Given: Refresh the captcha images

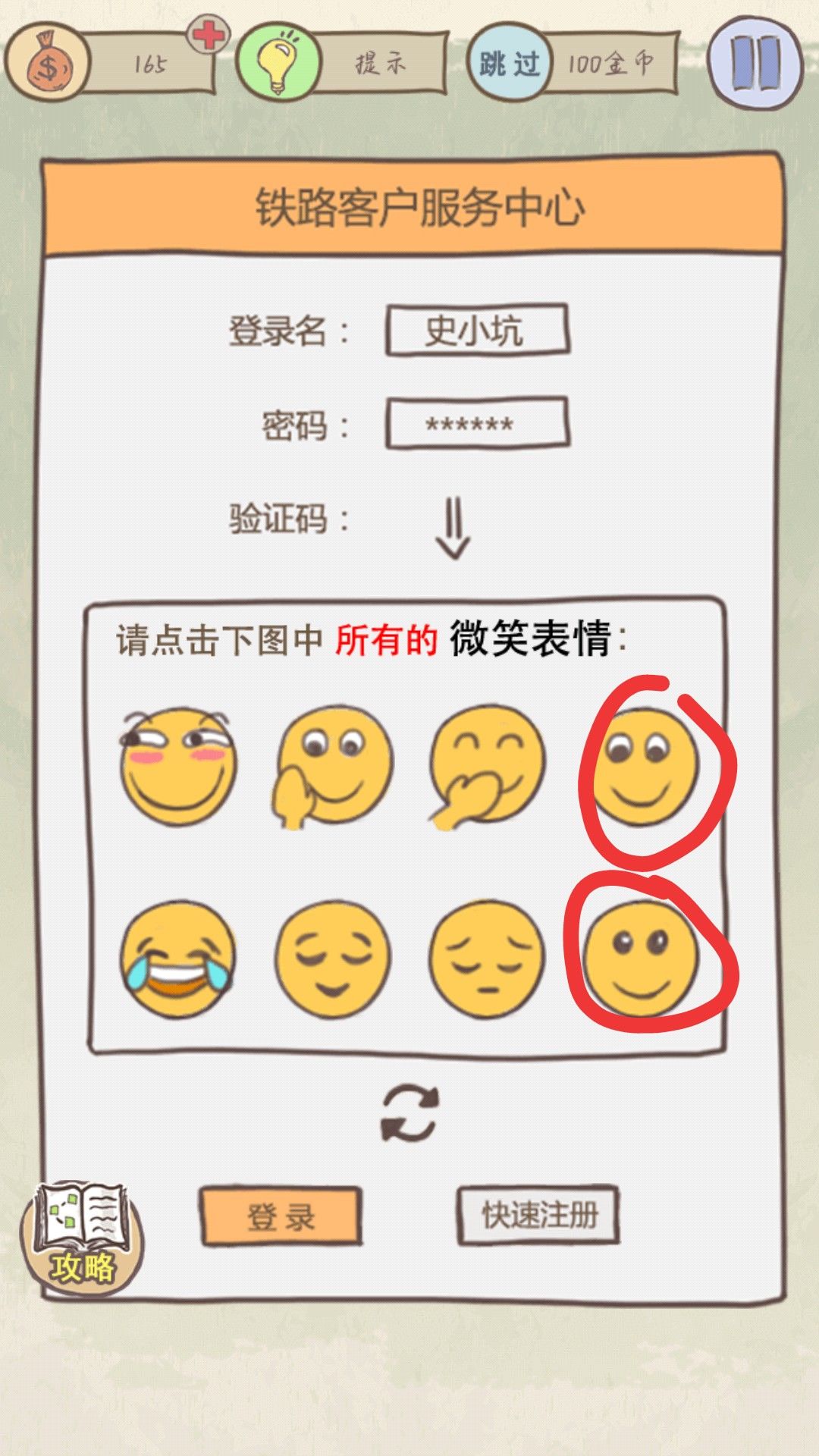Looking at the screenshot, I should tap(409, 1113).
